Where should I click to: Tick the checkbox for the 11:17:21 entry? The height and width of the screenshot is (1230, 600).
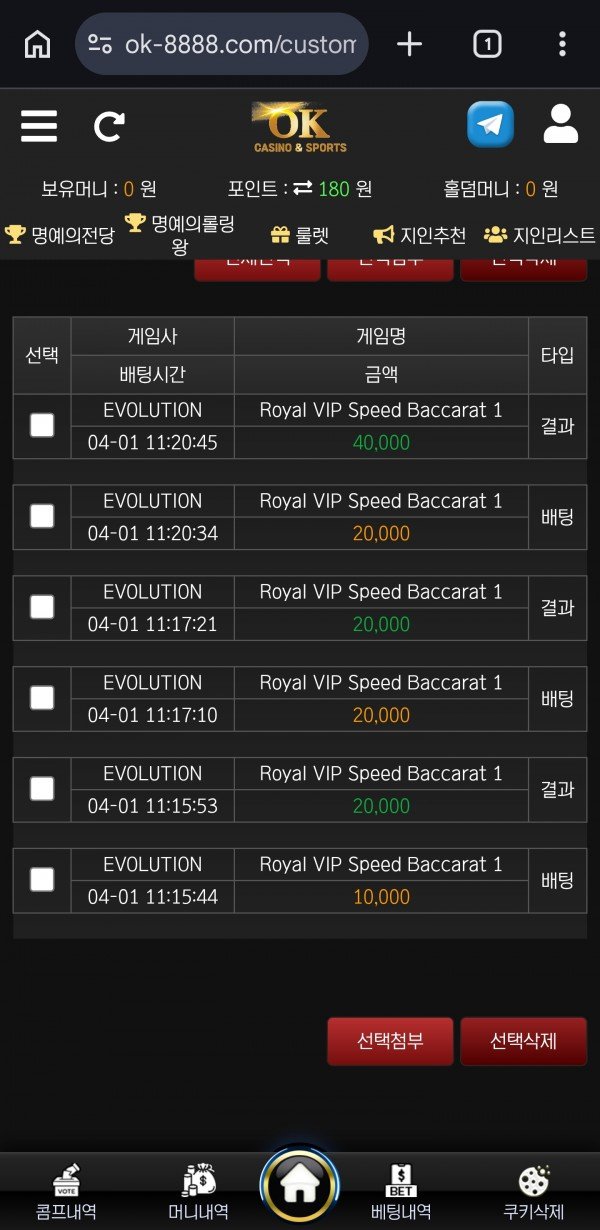[42, 607]
